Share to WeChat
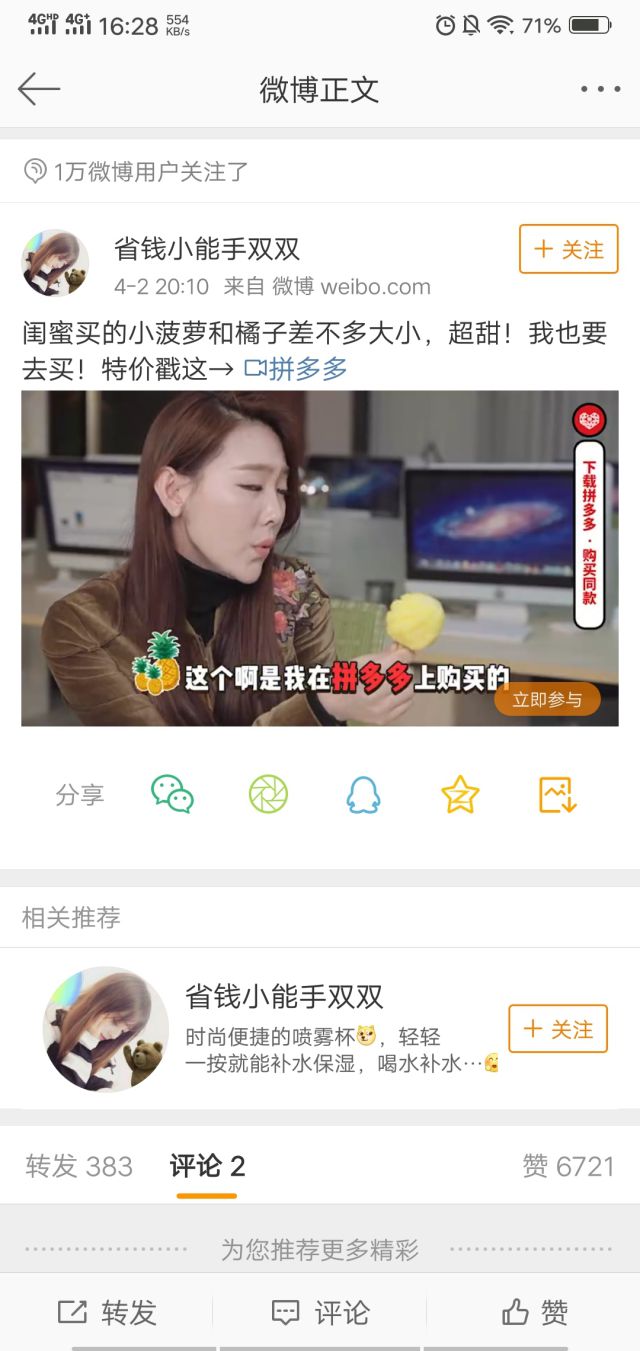The height and width of the screenshot is (1351, 640). [172, 795]
